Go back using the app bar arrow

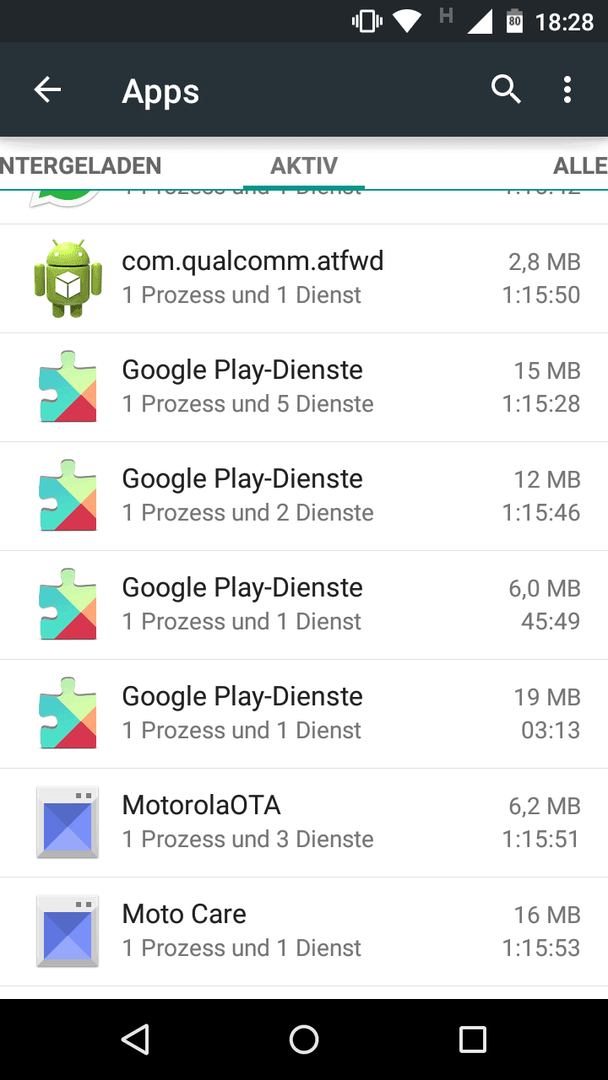[x=48, y=90]
